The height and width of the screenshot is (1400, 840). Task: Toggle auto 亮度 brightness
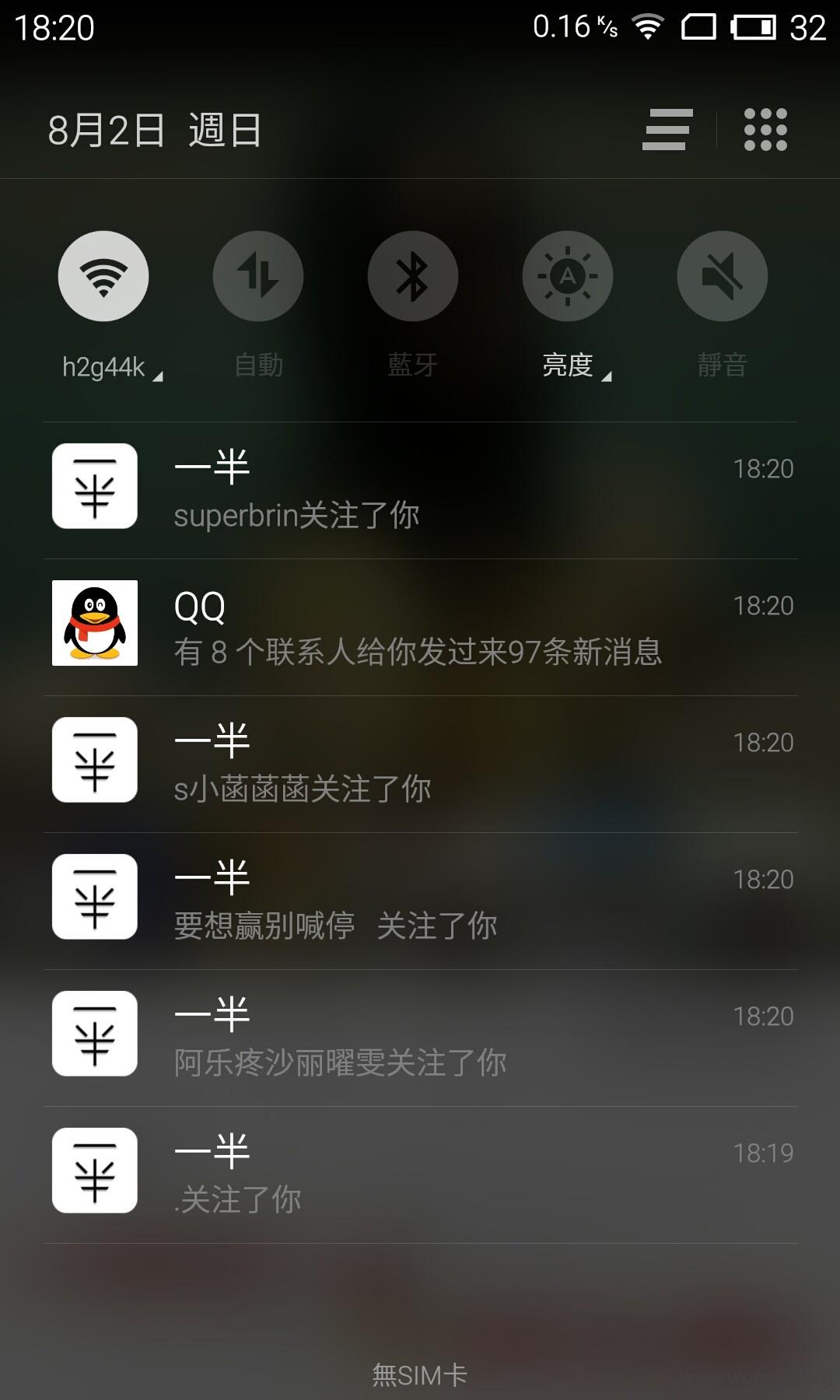(568, 276)
